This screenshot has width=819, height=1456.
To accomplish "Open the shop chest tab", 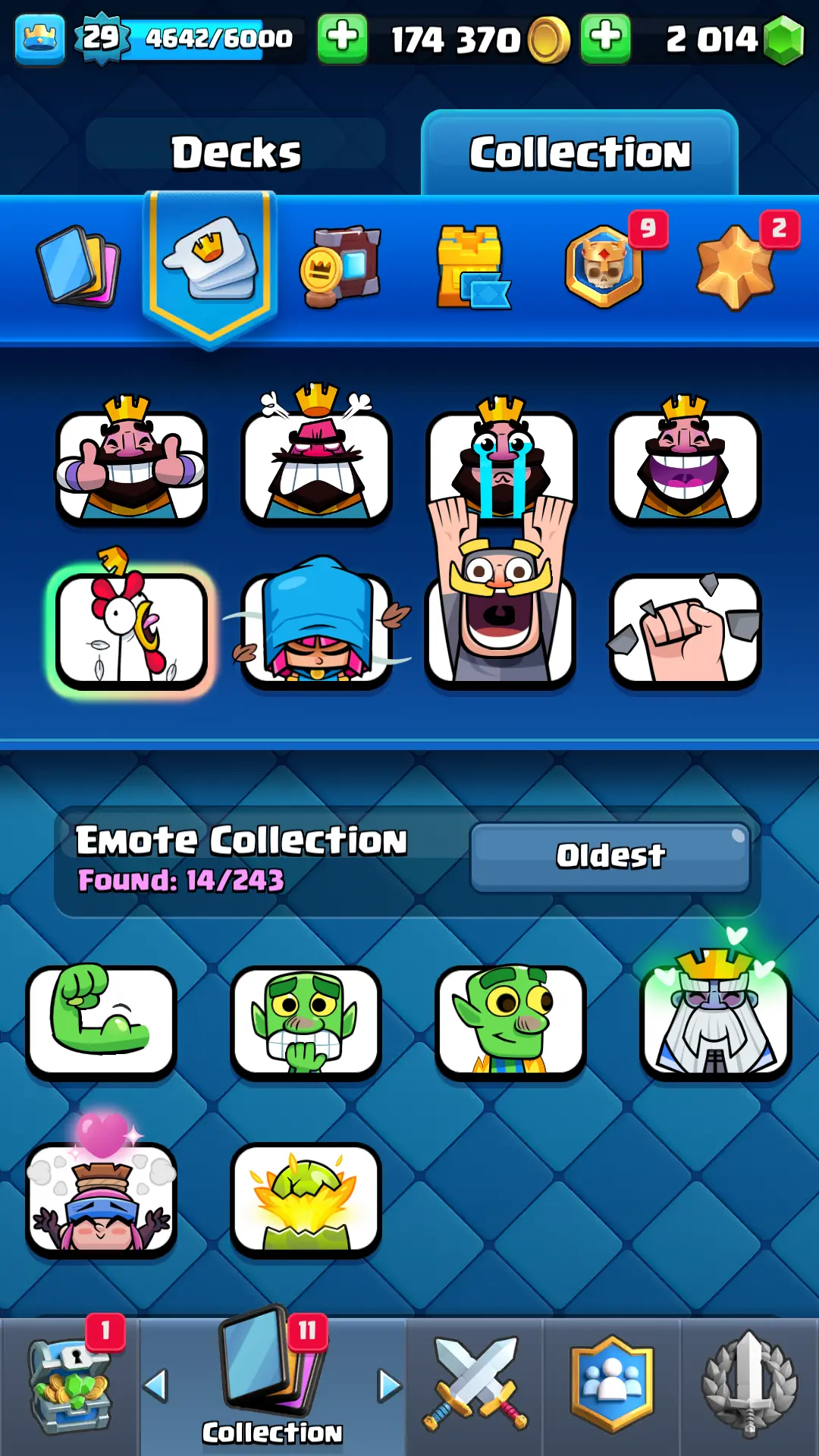I will (70, 1386).
